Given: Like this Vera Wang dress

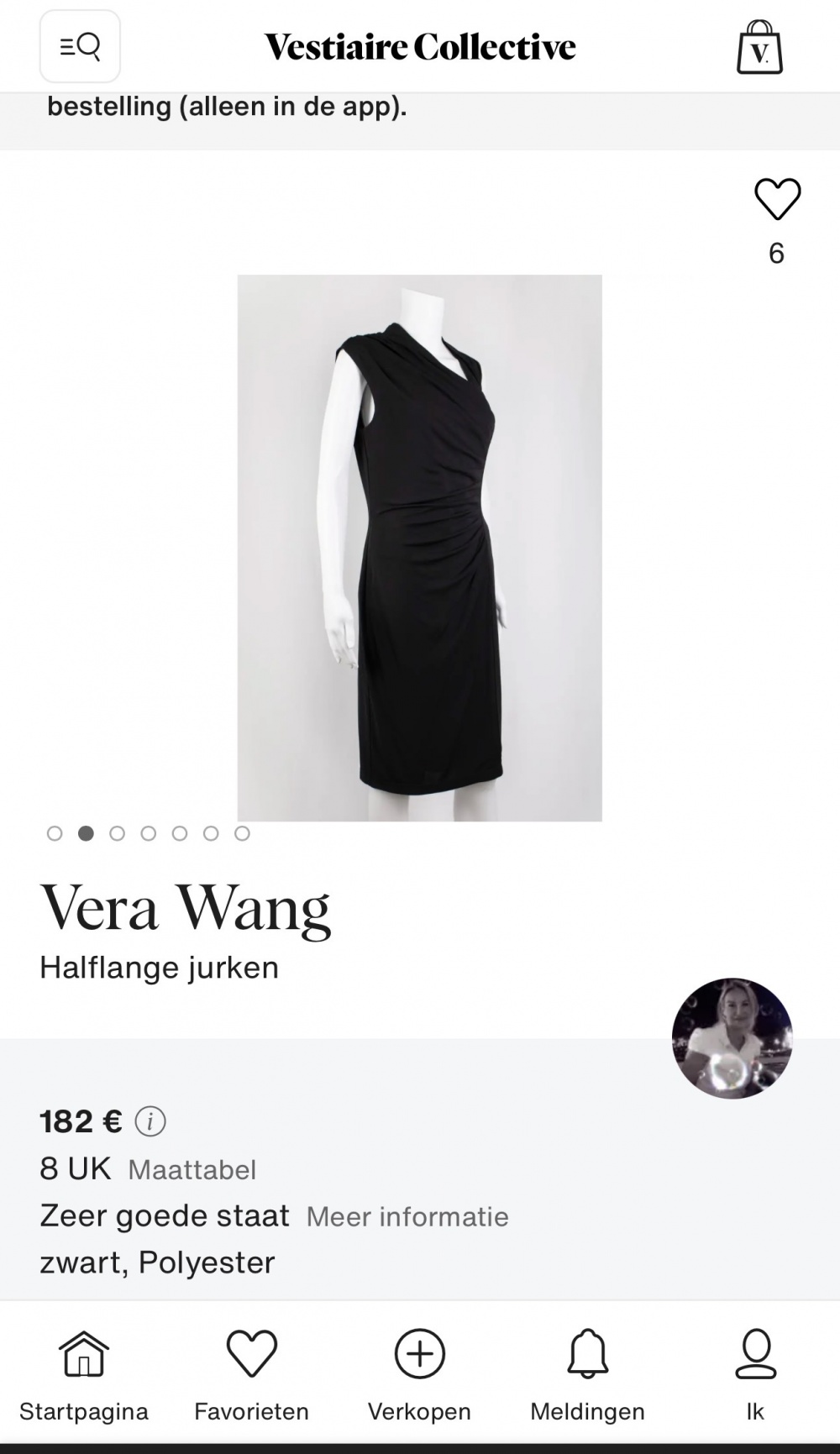Looking at the screenshot, I should 777,200.
